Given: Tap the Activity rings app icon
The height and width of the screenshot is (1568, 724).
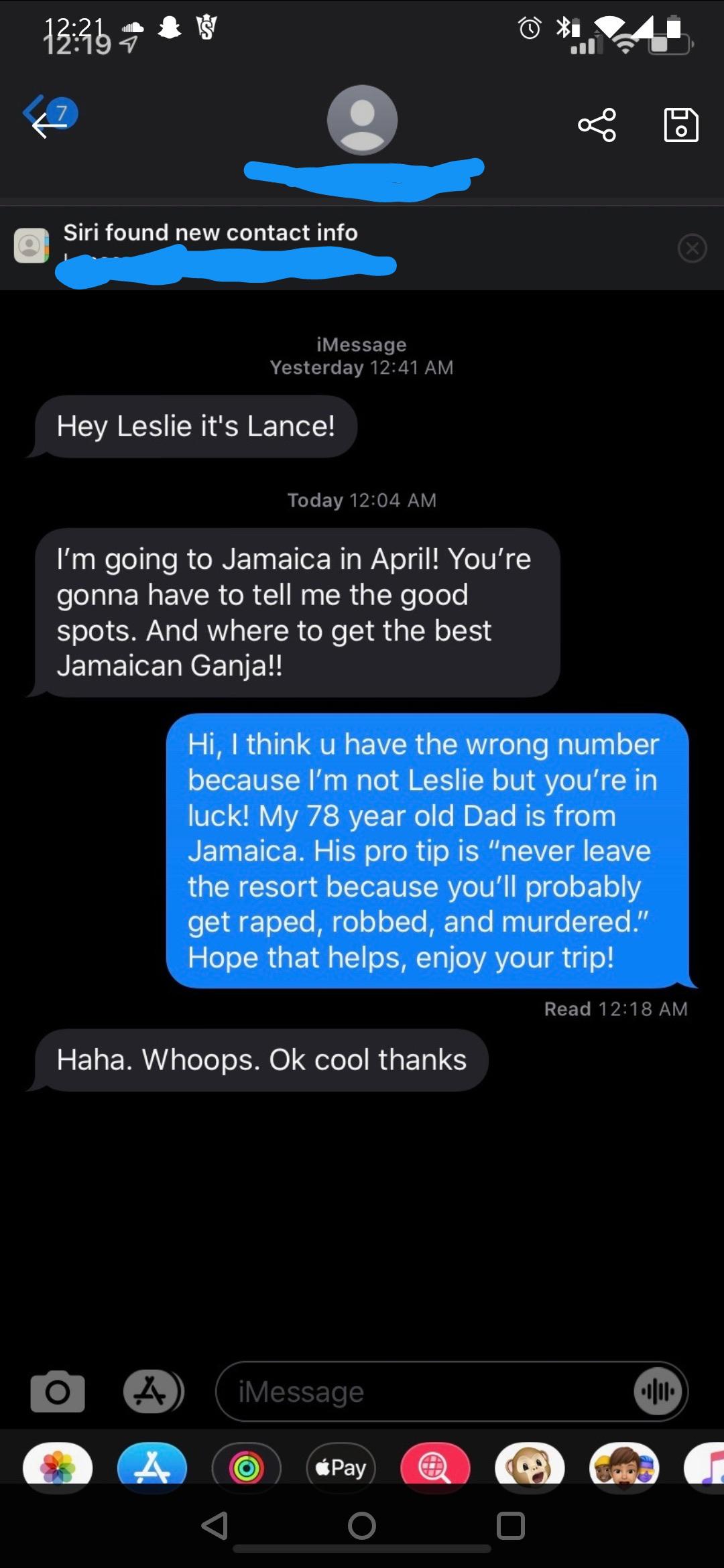Looking at the screenshot, I should coord(247,1467).
